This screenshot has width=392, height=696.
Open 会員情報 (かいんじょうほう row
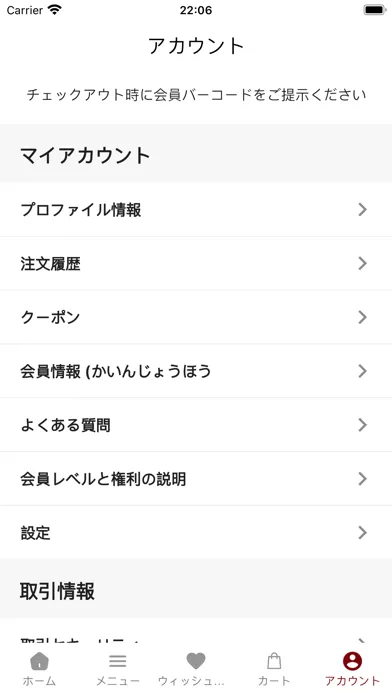196,371
